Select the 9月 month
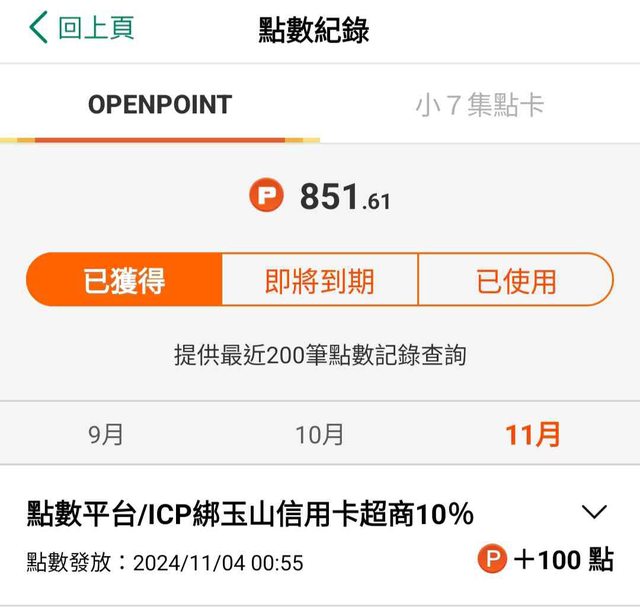 pos(107,435)
